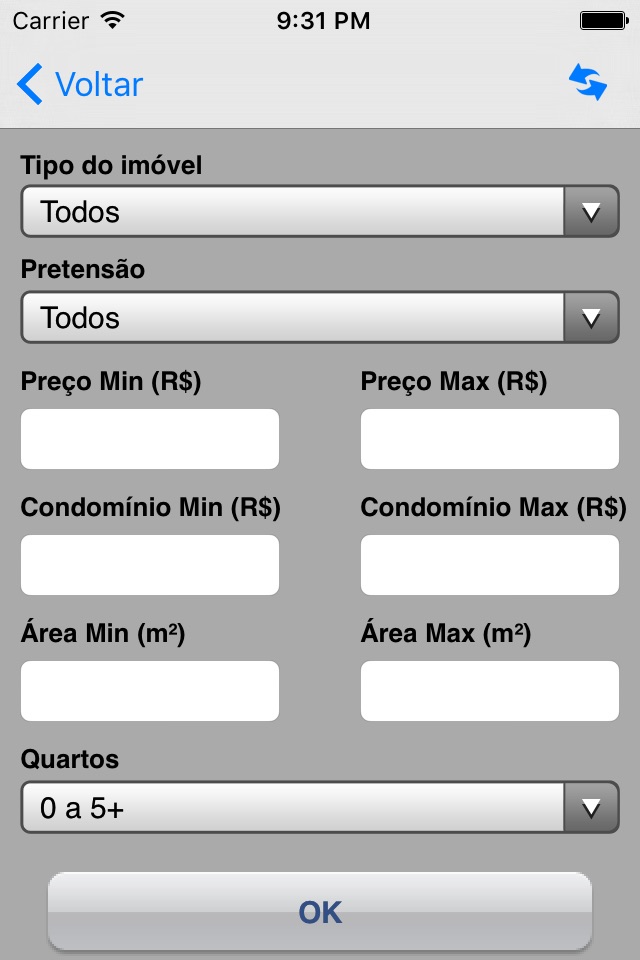Focus the Preço Min (R$) field
The image size is (640, 960).
tap(150, 439)
